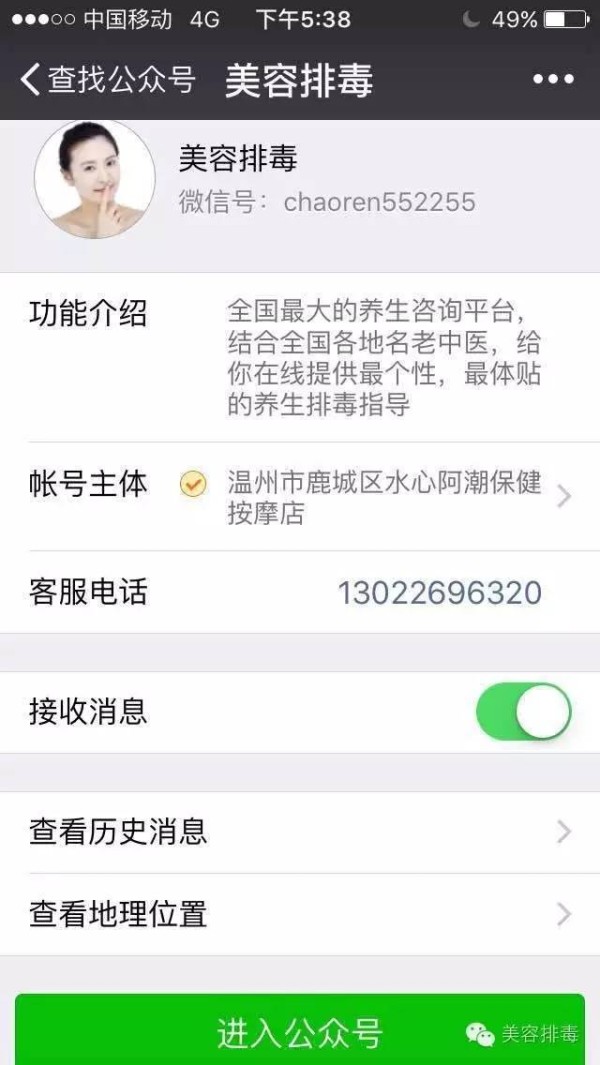Call customer service number 13022696320
This screenshot has width=600, height=1065.
click(x=439, y=593)
